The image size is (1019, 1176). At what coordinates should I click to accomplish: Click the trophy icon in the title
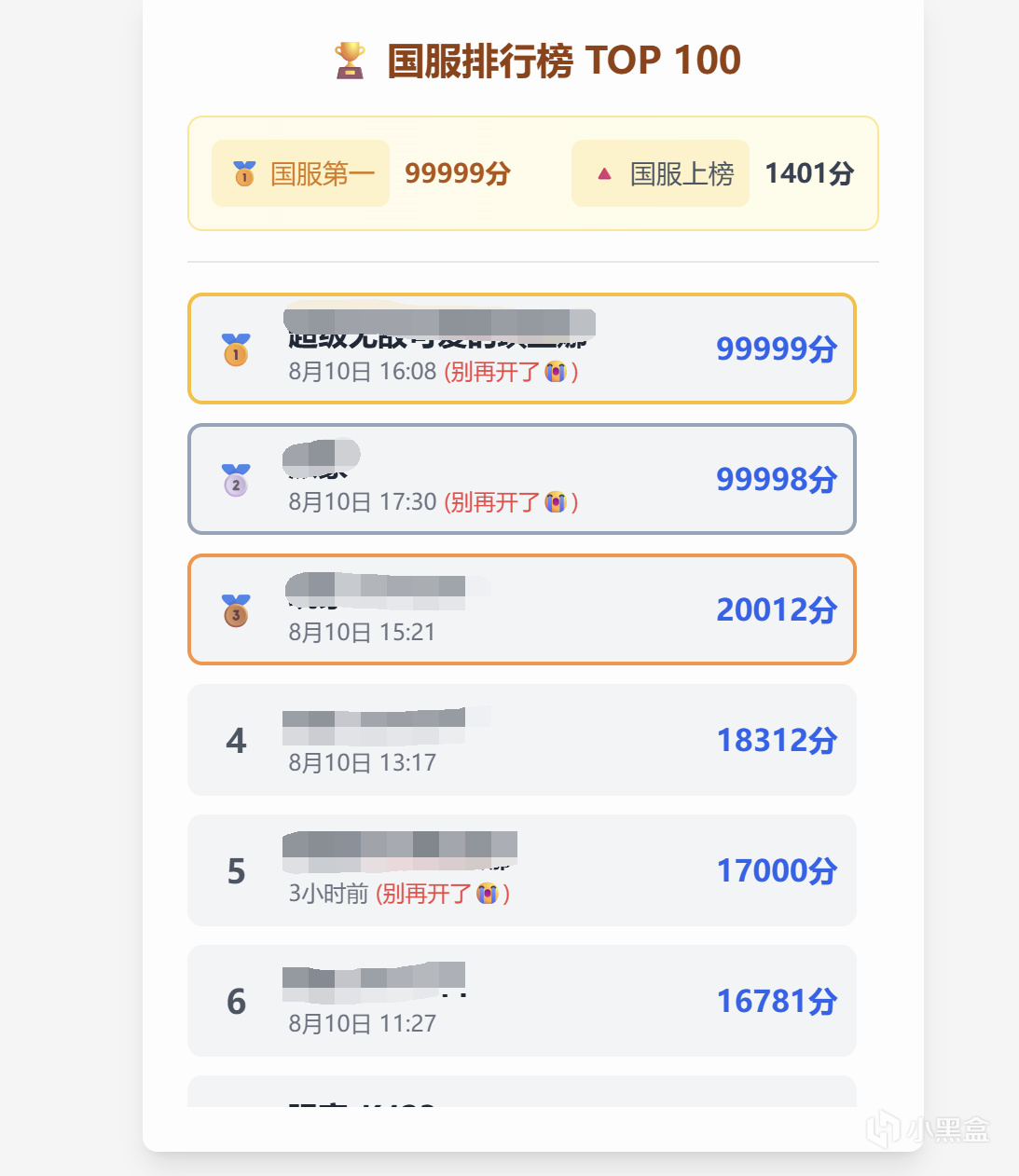(349, 60)
